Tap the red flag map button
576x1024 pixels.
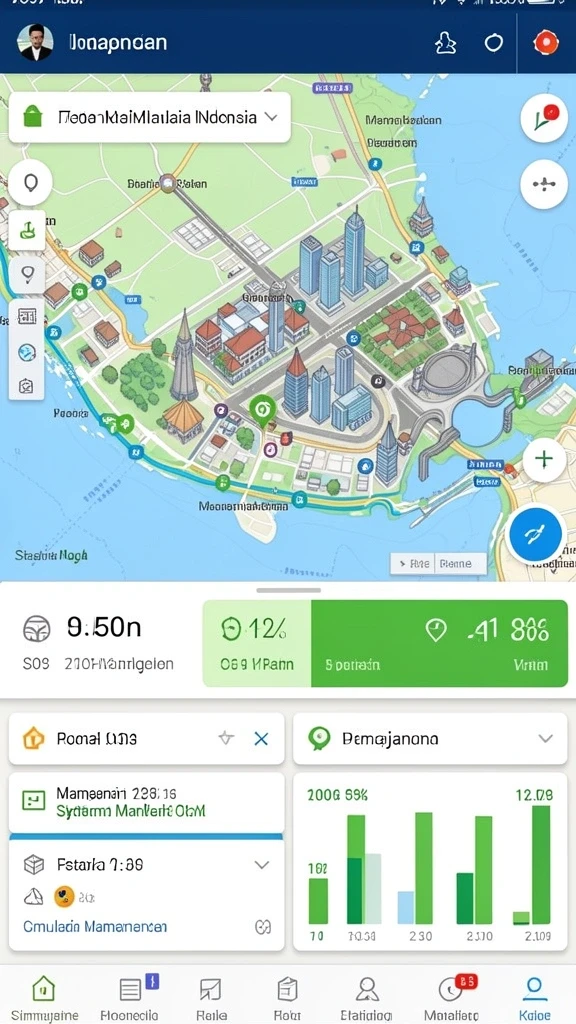click(544, 118)
